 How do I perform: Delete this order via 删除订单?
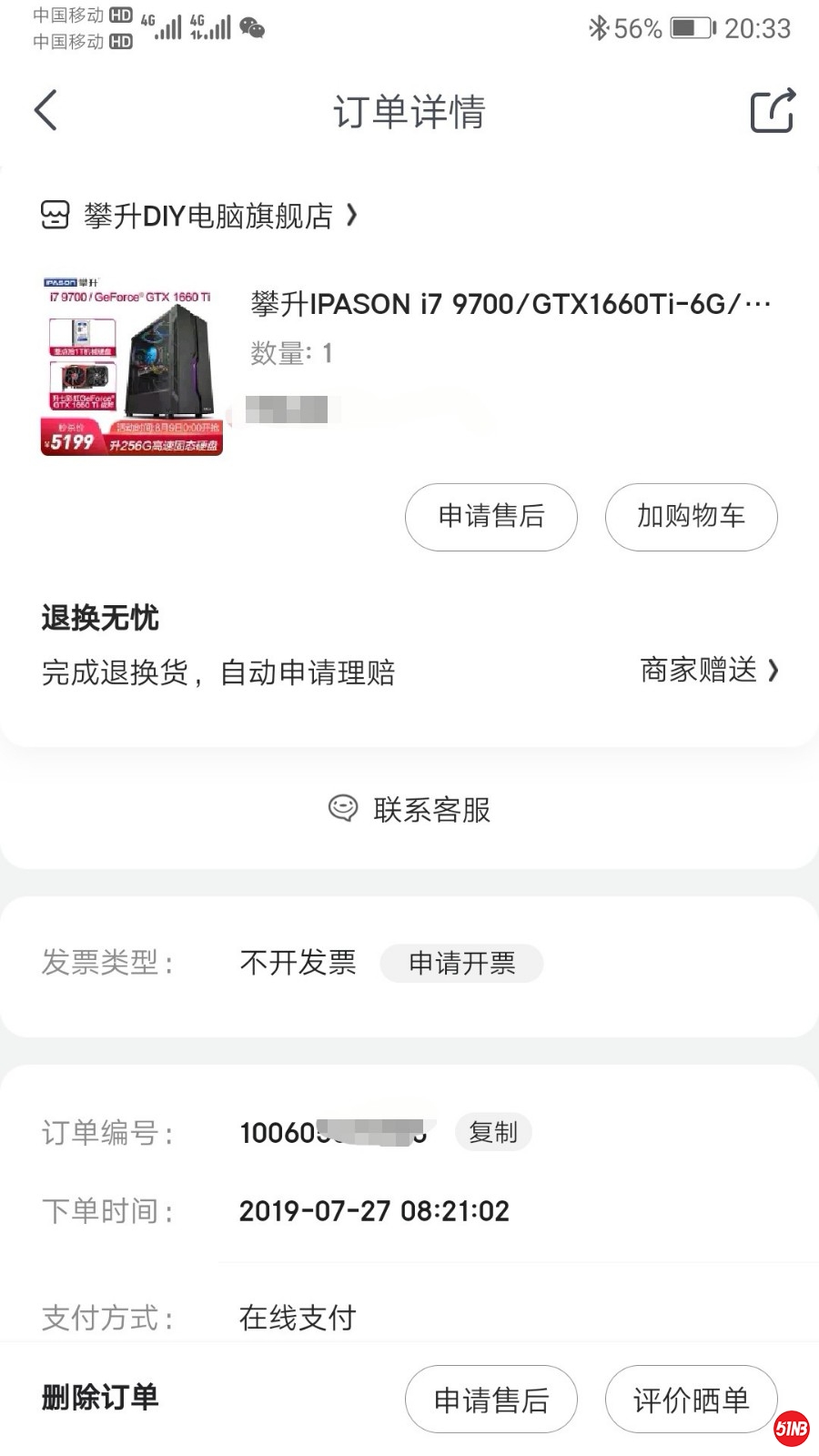[100, 1397]
